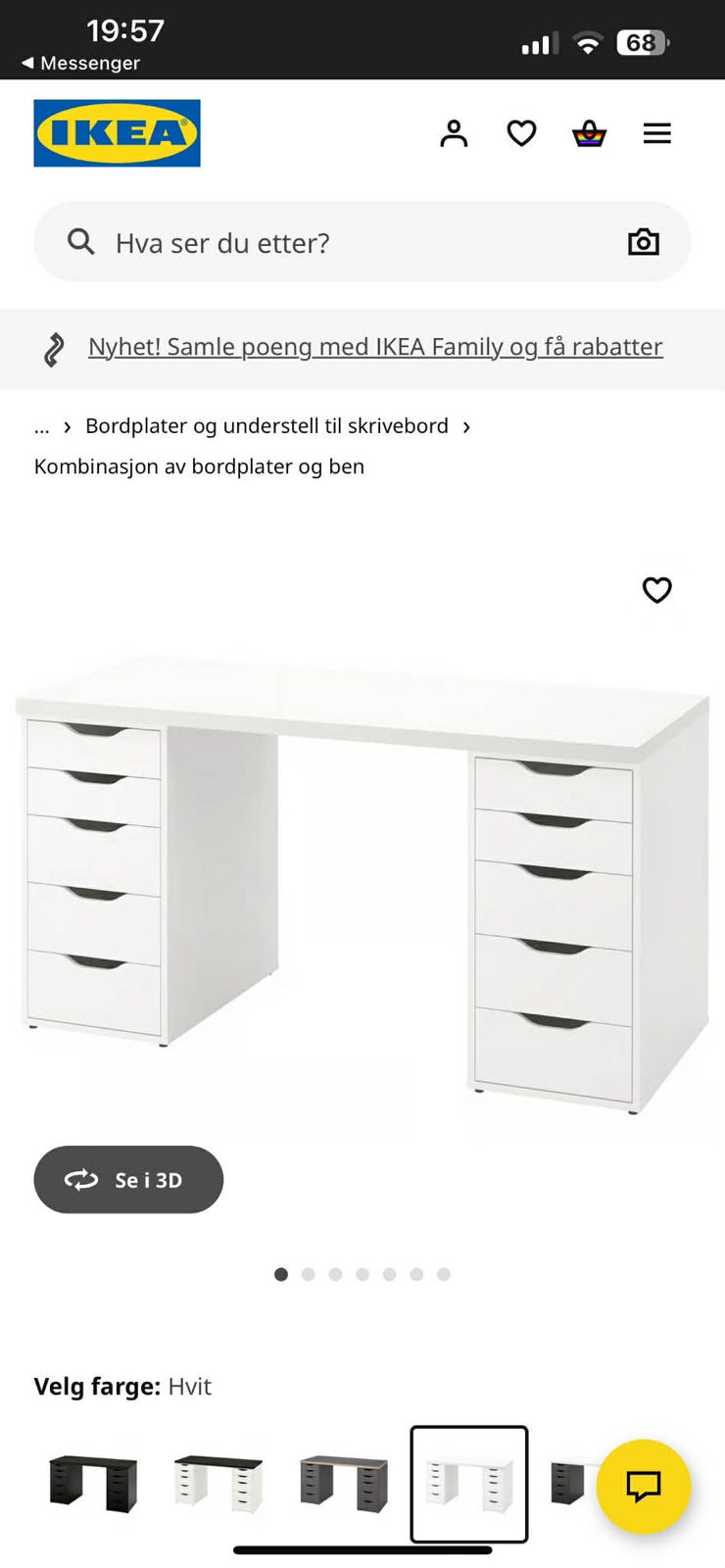Open the hamburger menu icon
This screenshot has height=1568, width=725.
click(x=656, y=133)
